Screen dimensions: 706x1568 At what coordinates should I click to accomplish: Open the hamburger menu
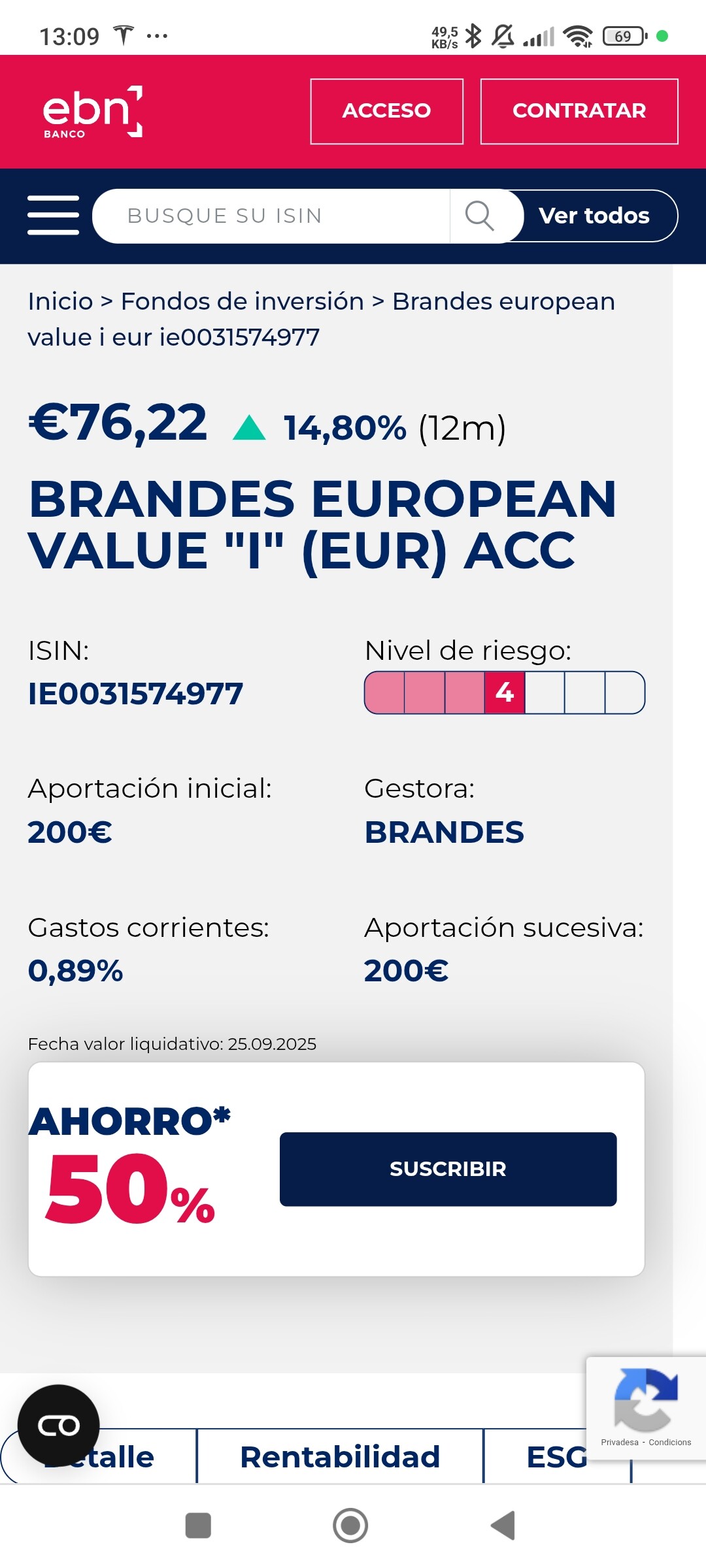[53, 215]
